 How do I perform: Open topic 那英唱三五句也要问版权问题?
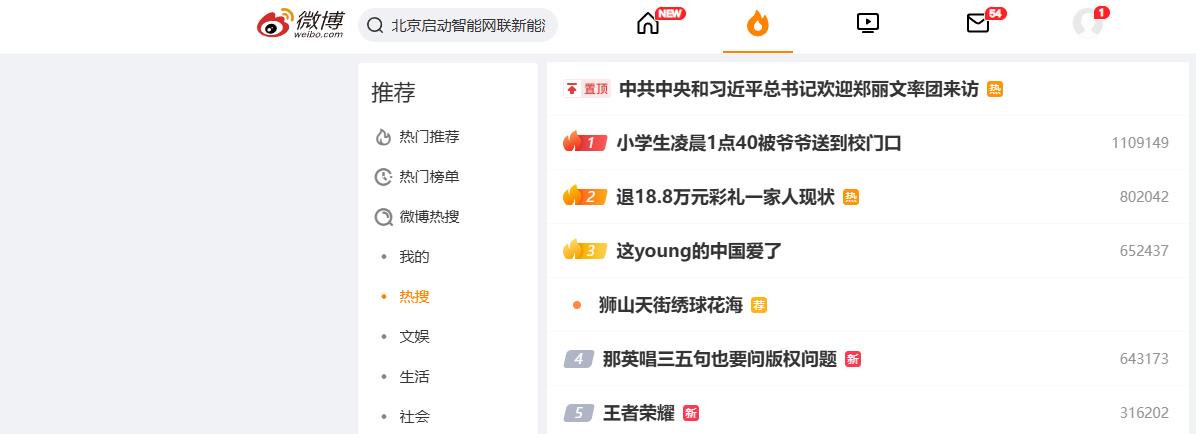719,359
